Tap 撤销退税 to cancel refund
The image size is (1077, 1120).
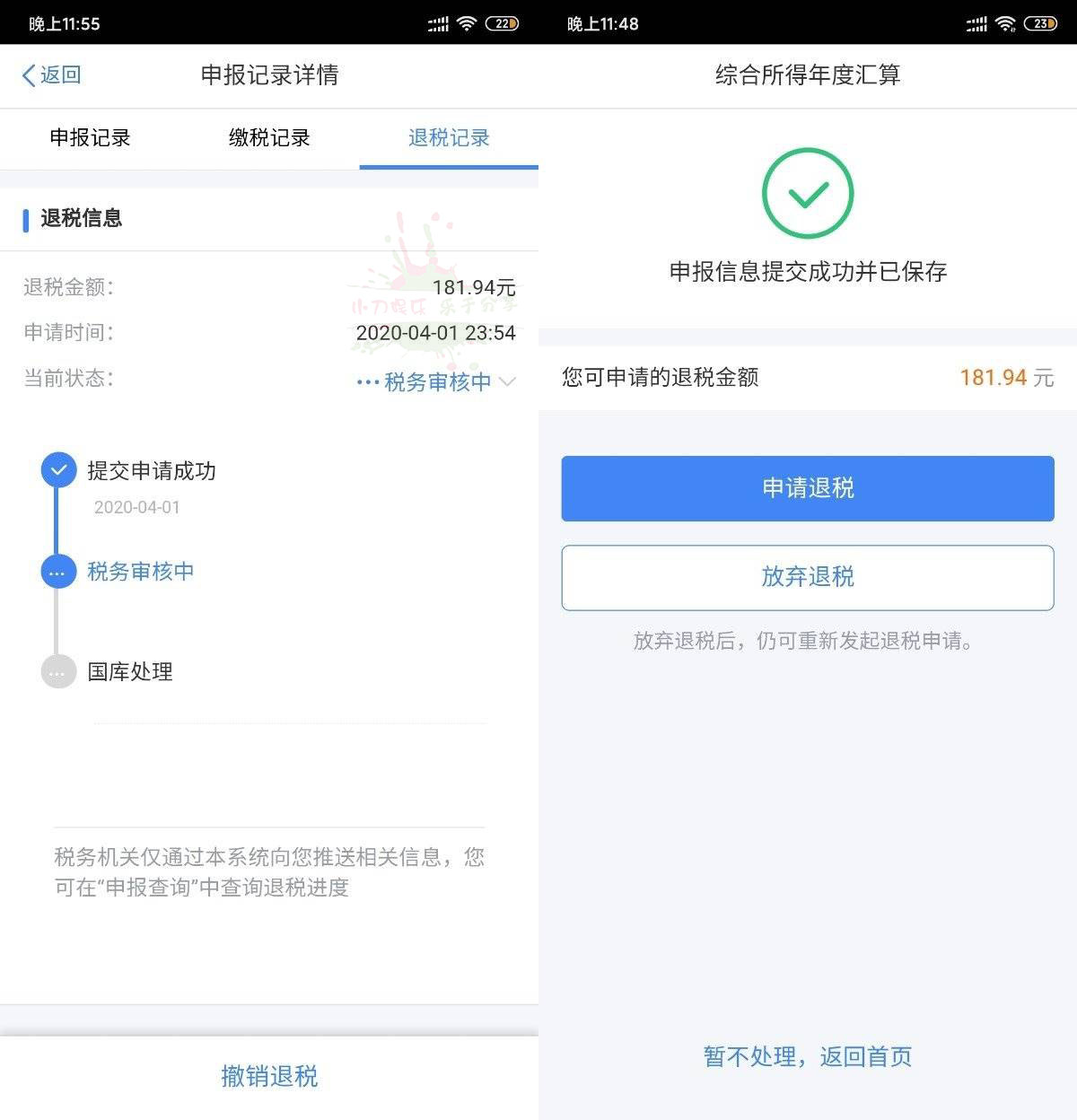click(x=269, y=1075)
